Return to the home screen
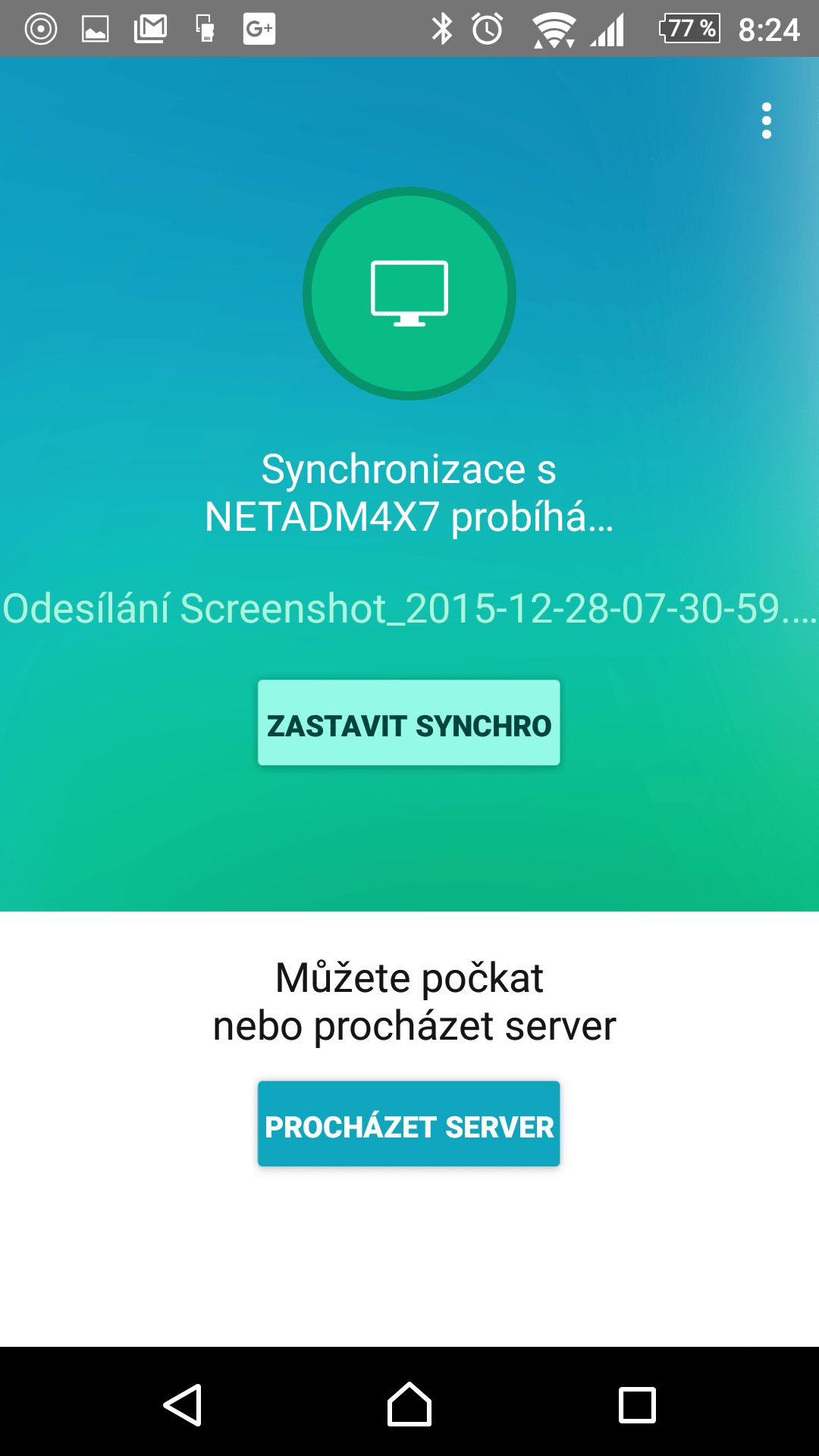This screenshot has width=819, height=1456. pyautogui.click(x=409, y=1404)
